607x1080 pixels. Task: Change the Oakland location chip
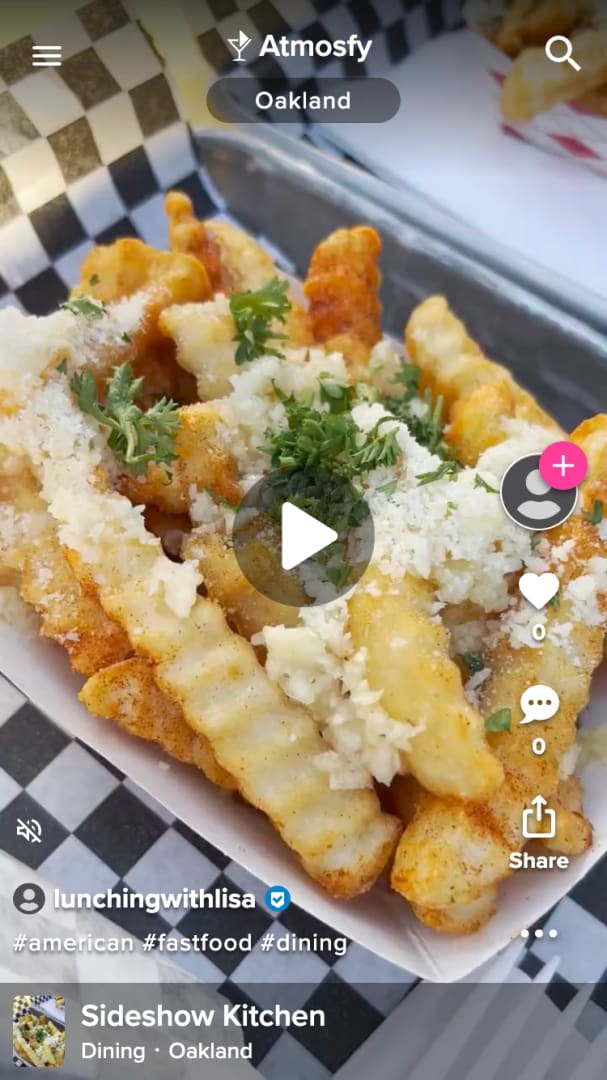coord(303,101)
